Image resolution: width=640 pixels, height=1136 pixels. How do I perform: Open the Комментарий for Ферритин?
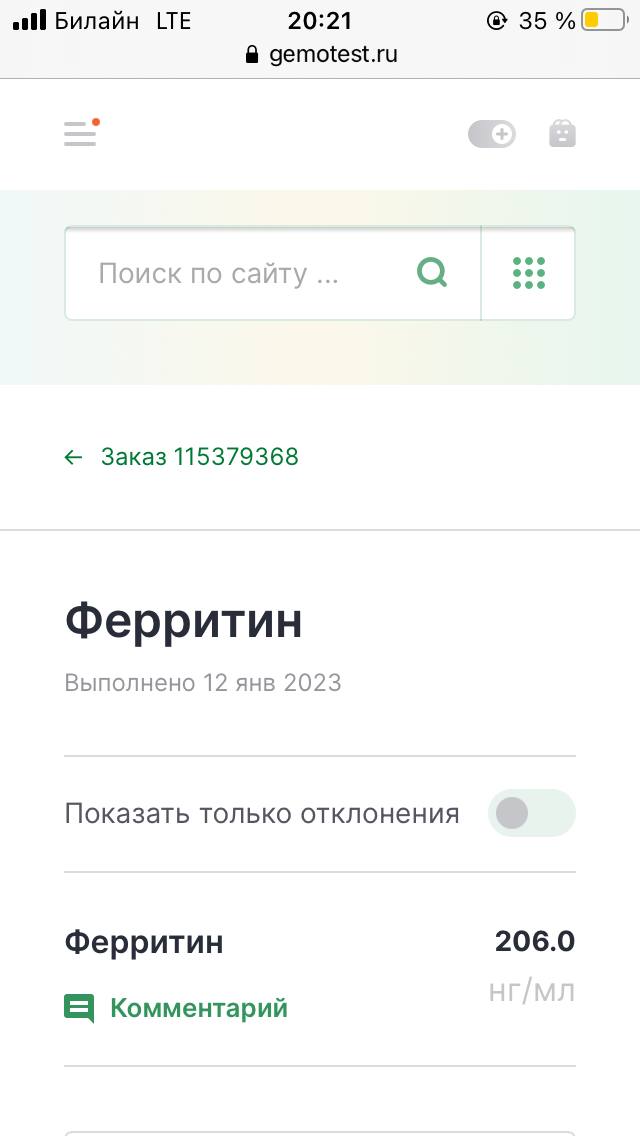(176, 1008)
